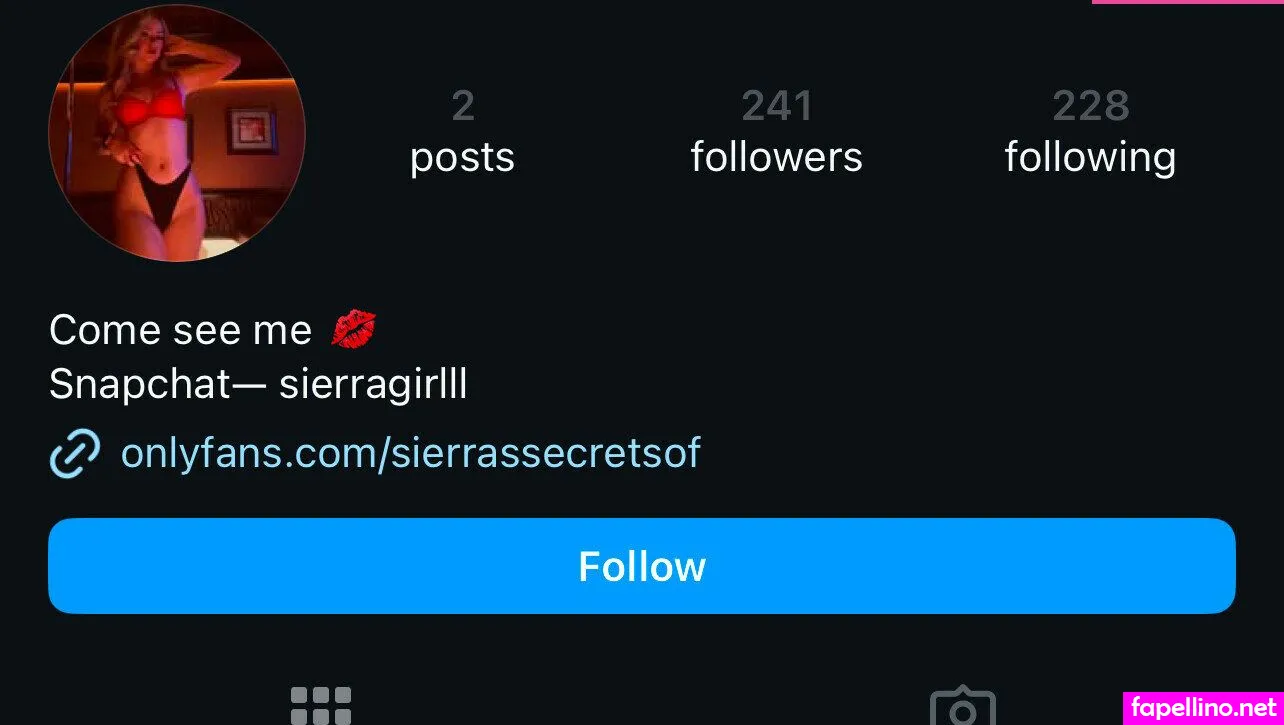Open the onlyfans.com bio link
Image resolution: width=1284 pixels, height=725 pixels.
(410, 453)
